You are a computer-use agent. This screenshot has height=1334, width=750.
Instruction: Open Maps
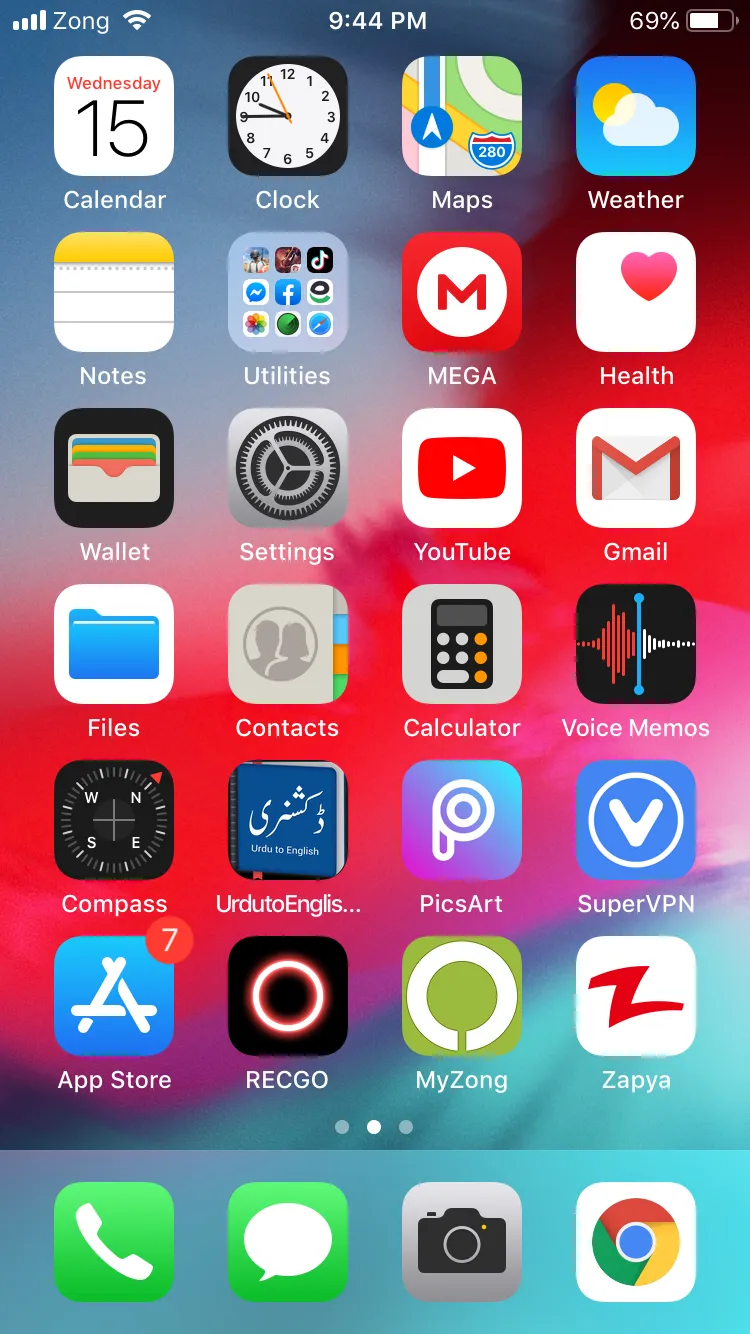pos(462,116)
